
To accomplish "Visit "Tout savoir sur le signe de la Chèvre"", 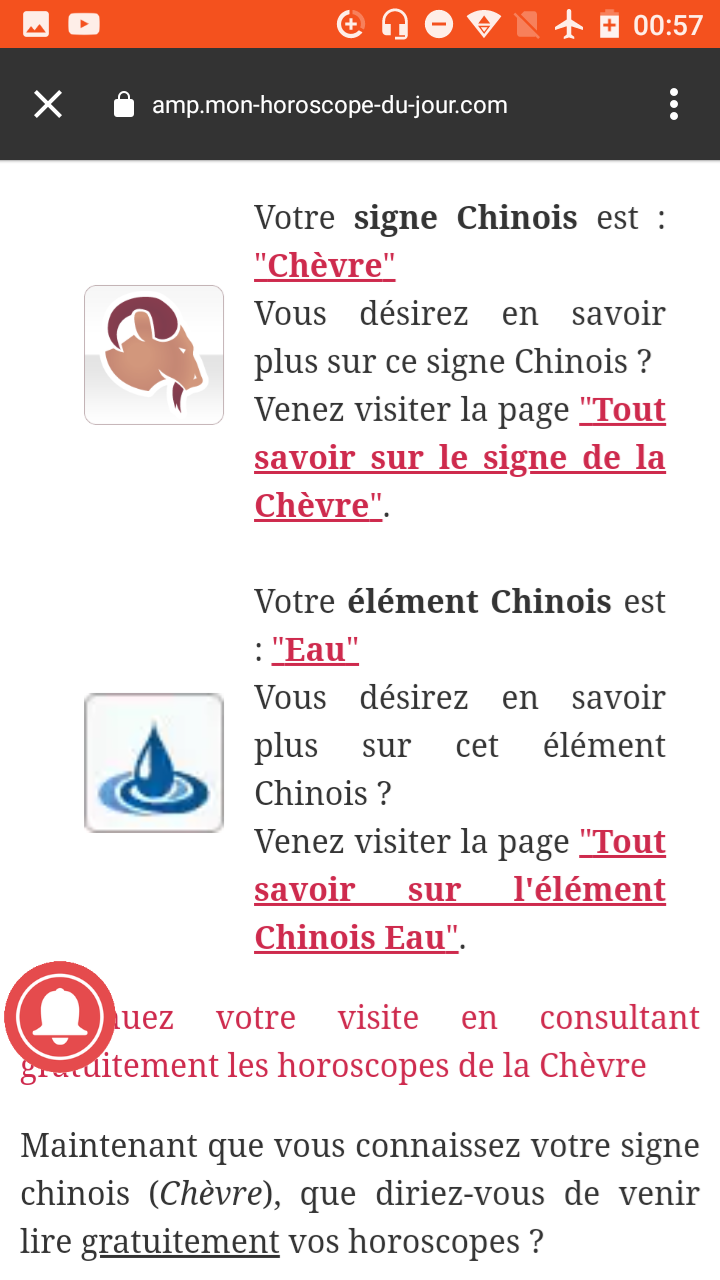I will (459, 458).
